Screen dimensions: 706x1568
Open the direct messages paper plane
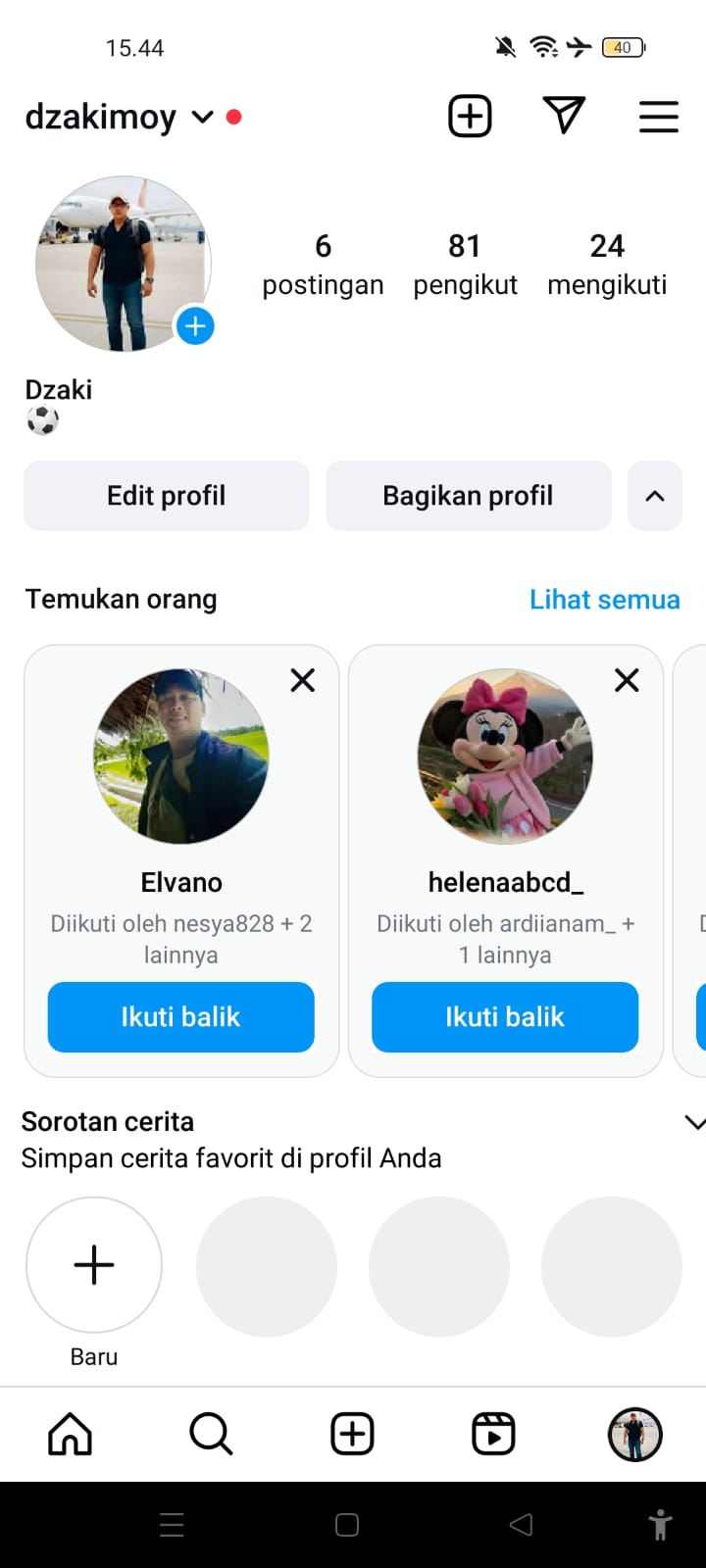tap(564, 116)
